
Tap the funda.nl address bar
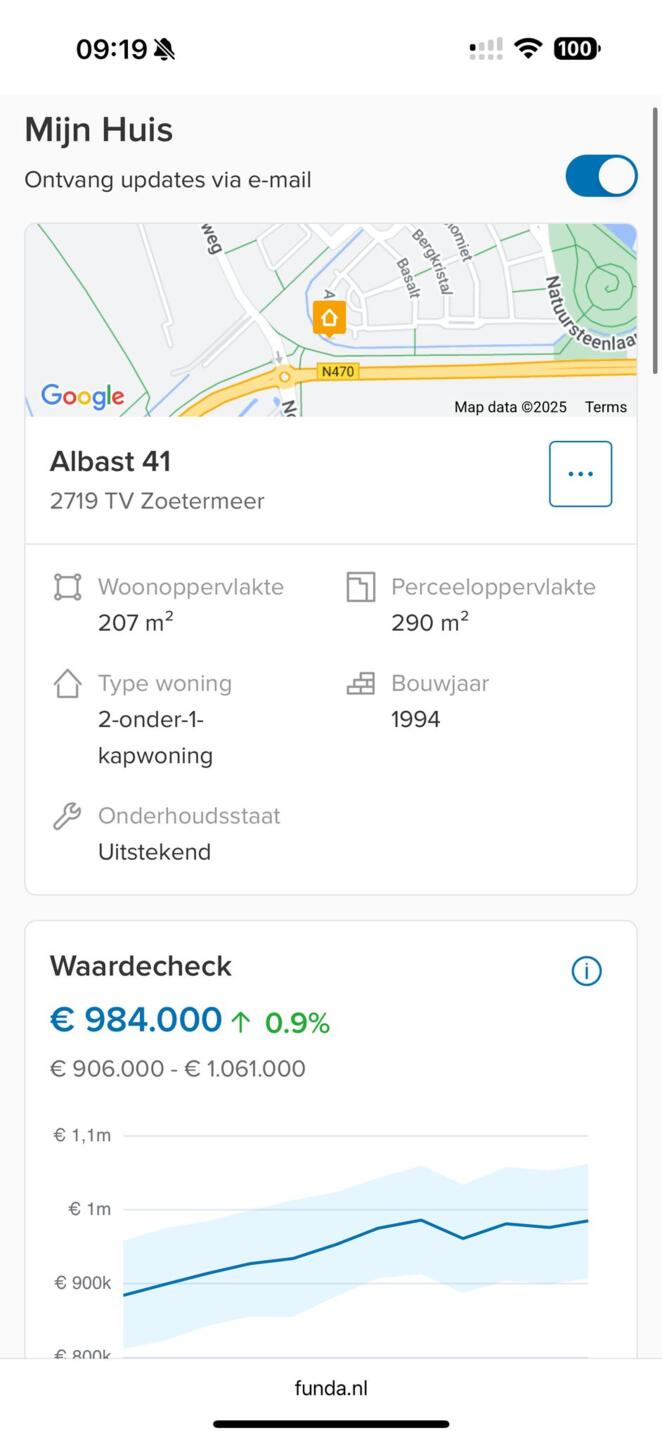tap(331, 1388)
